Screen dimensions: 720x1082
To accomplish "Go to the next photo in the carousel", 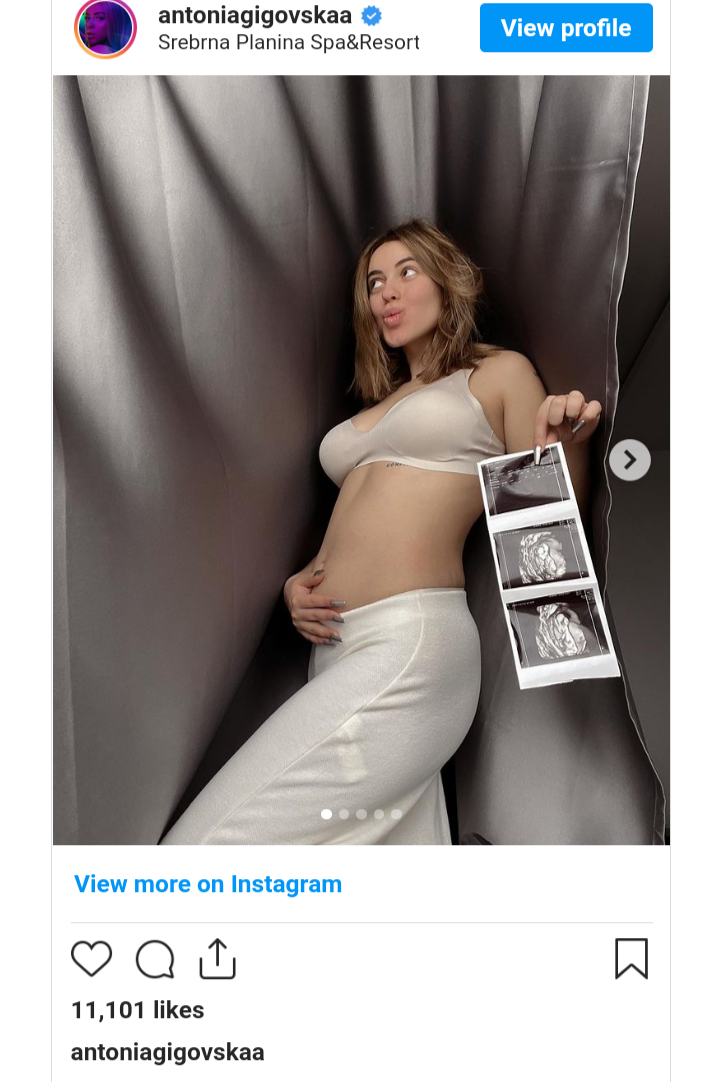I will point(629,460).
